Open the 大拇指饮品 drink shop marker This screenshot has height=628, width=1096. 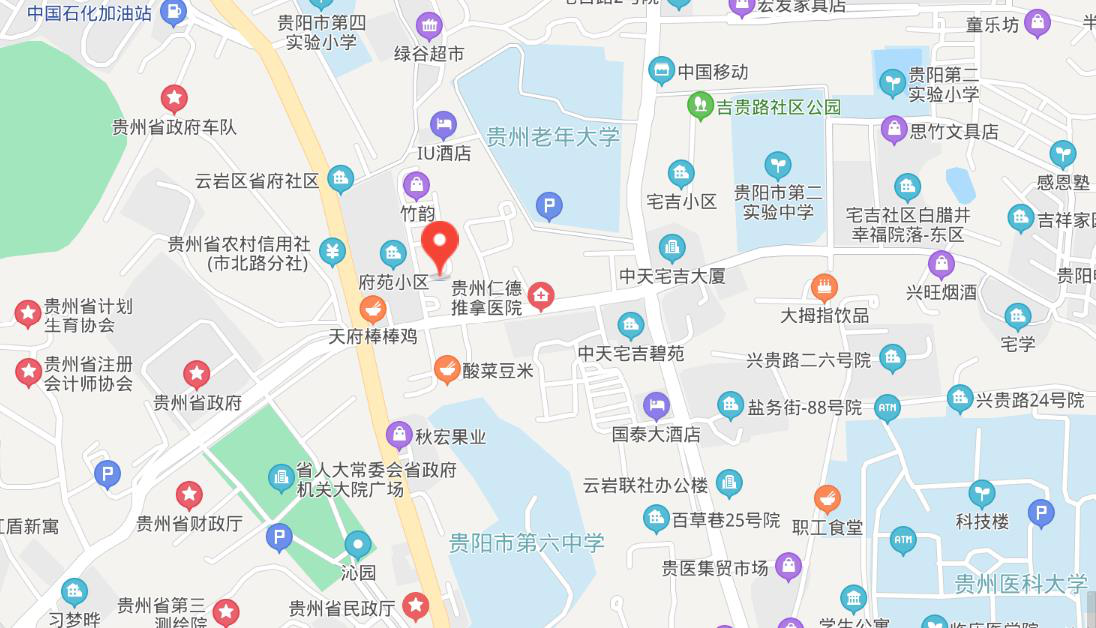[824, 289]
